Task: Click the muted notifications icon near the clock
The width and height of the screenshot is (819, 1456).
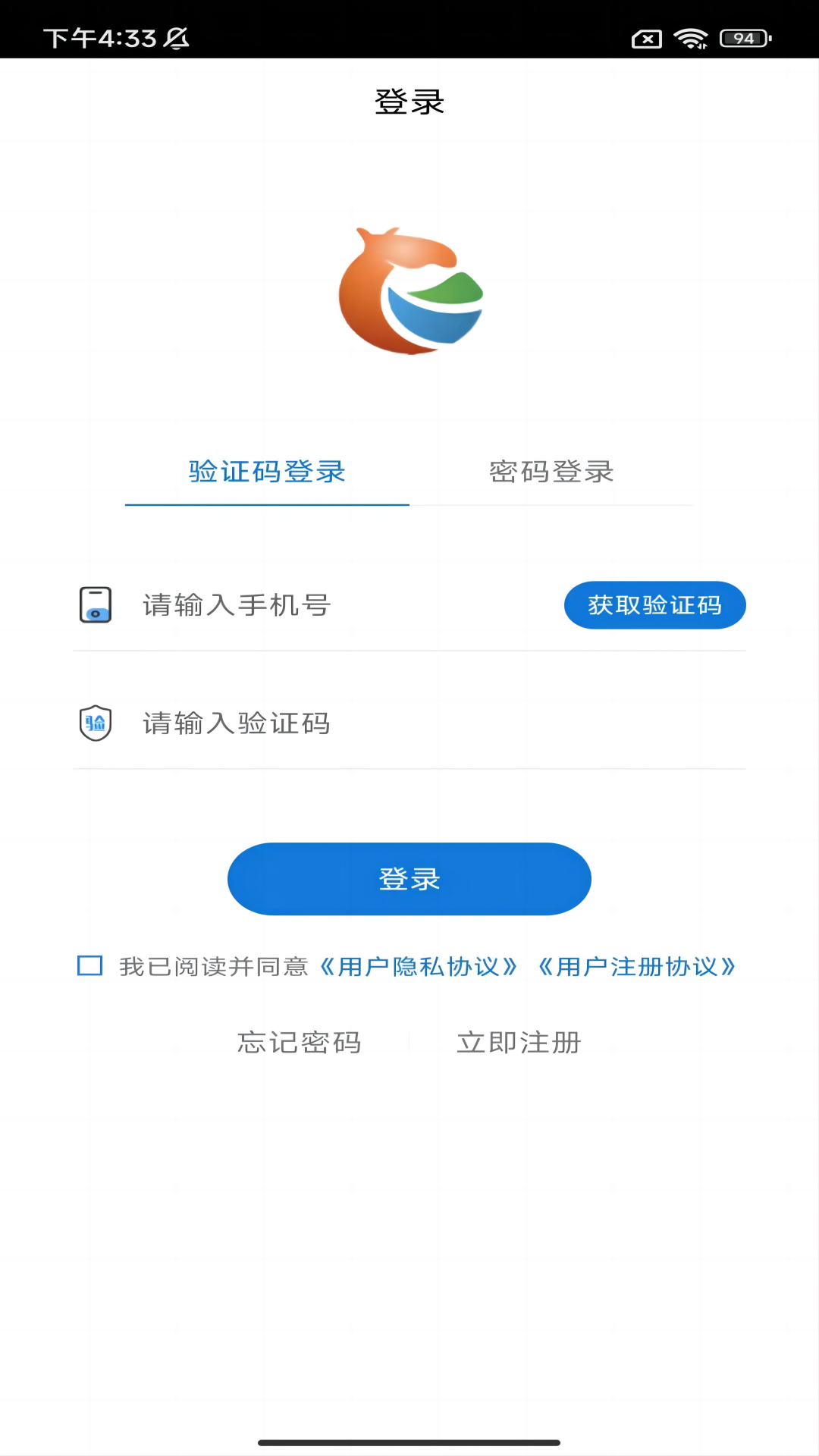Action: coord(176,39)
